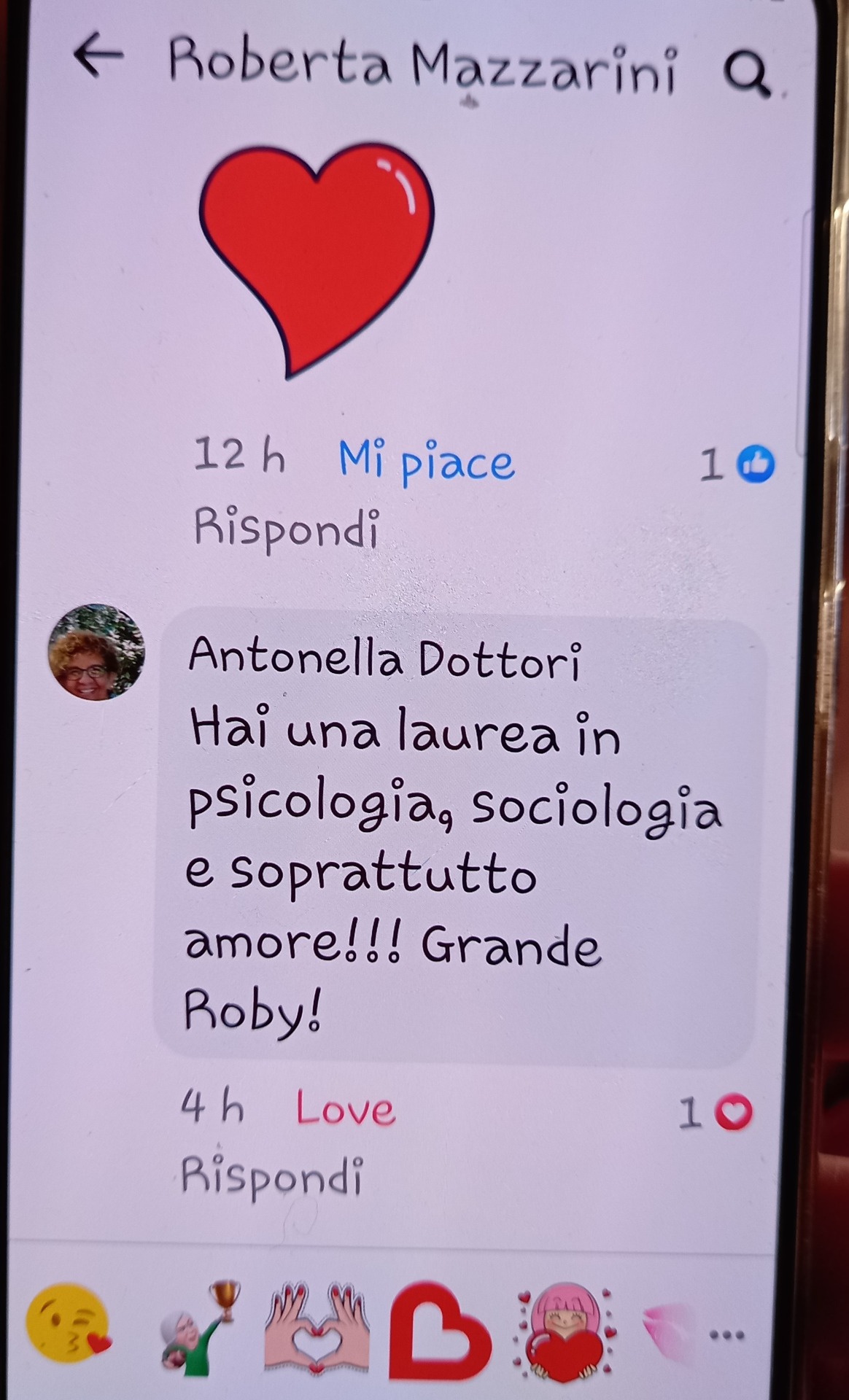Toggle Love reaction on Antonella's comment
The width and height of the screenshot is (849, 1400).
click(x=345, y=1109)
